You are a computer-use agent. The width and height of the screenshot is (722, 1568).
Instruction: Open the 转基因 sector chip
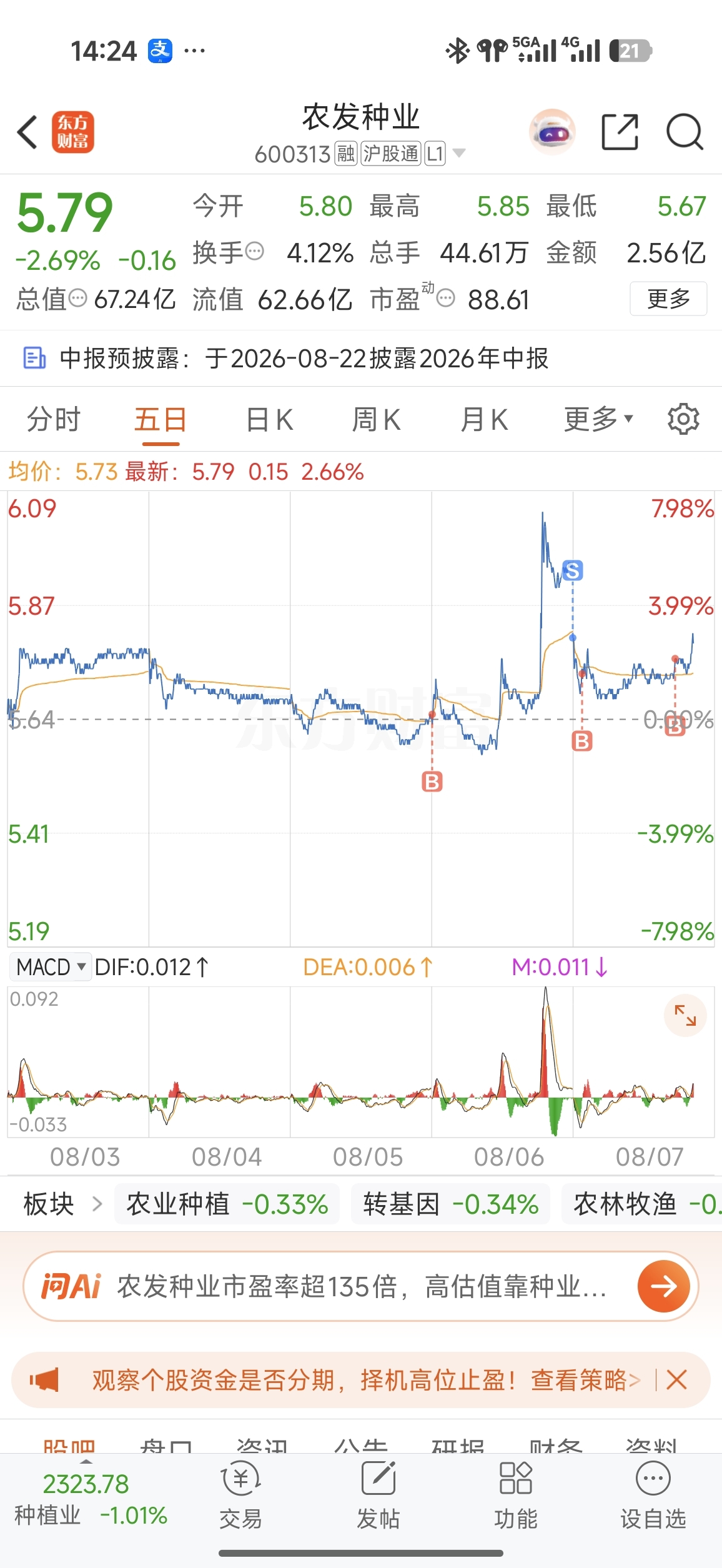(450, 1204)
